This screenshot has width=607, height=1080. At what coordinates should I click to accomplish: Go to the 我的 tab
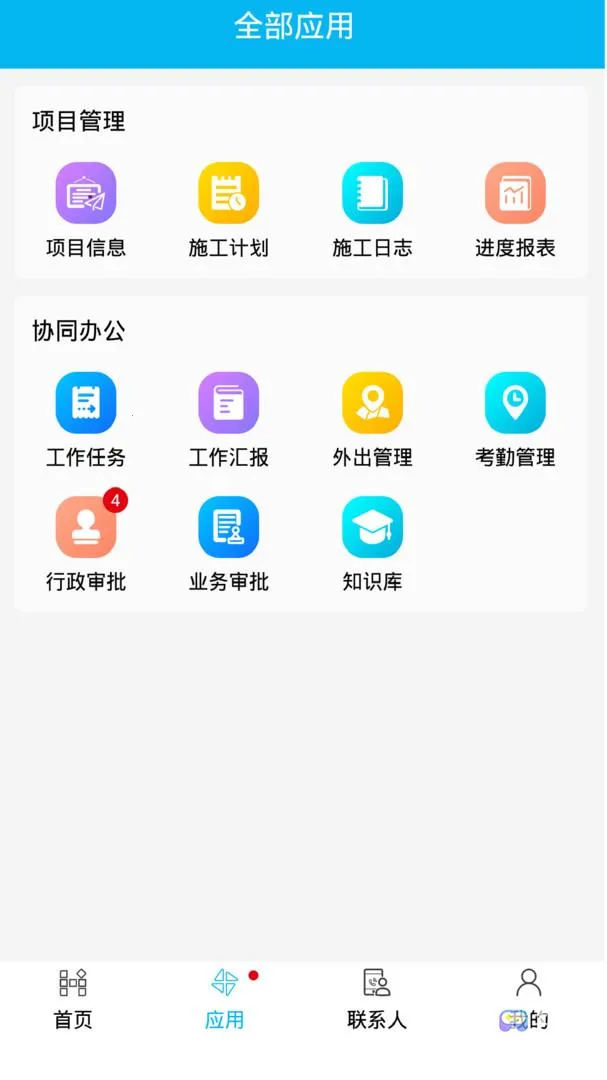[x=528, y=998]
